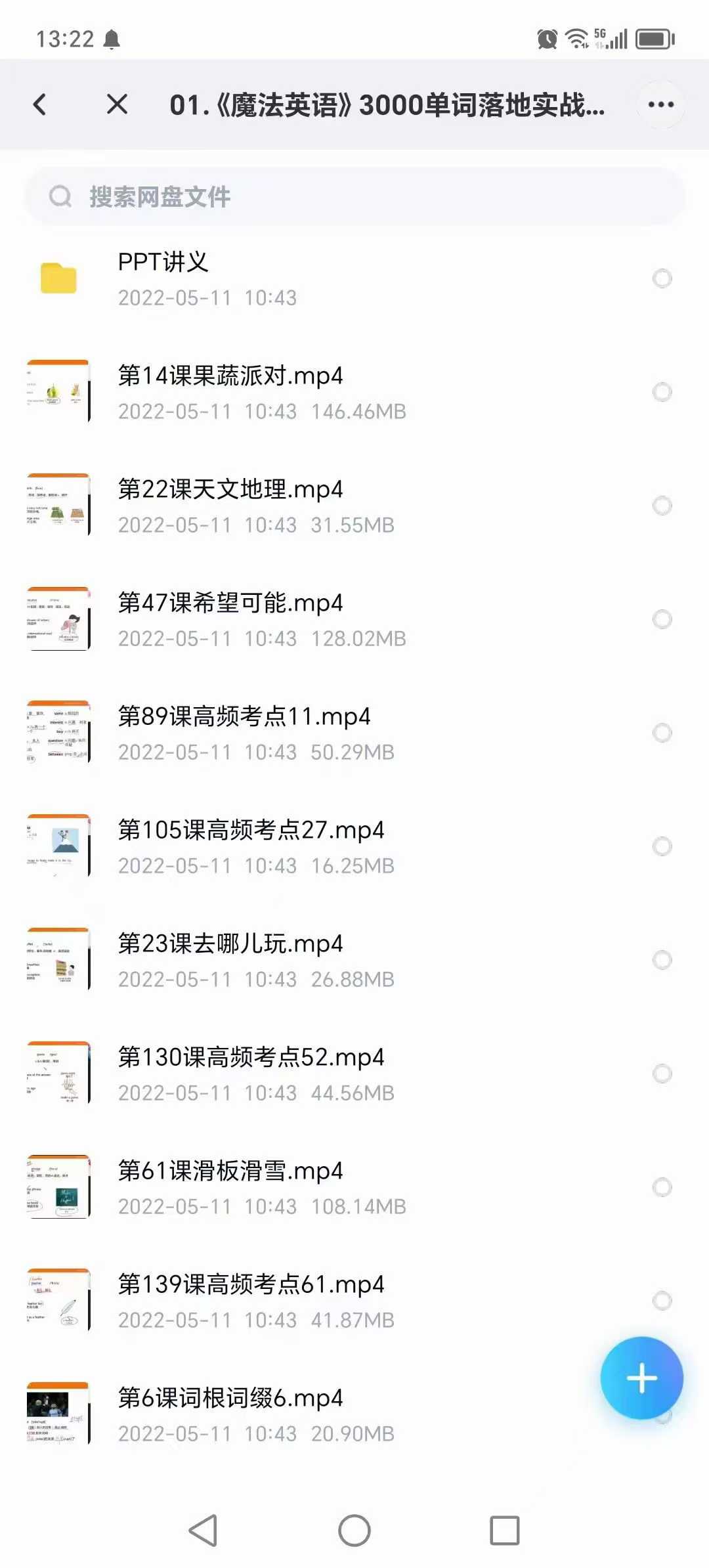Open 第22课天文地理.mp4 video

(x=231, y=489)
